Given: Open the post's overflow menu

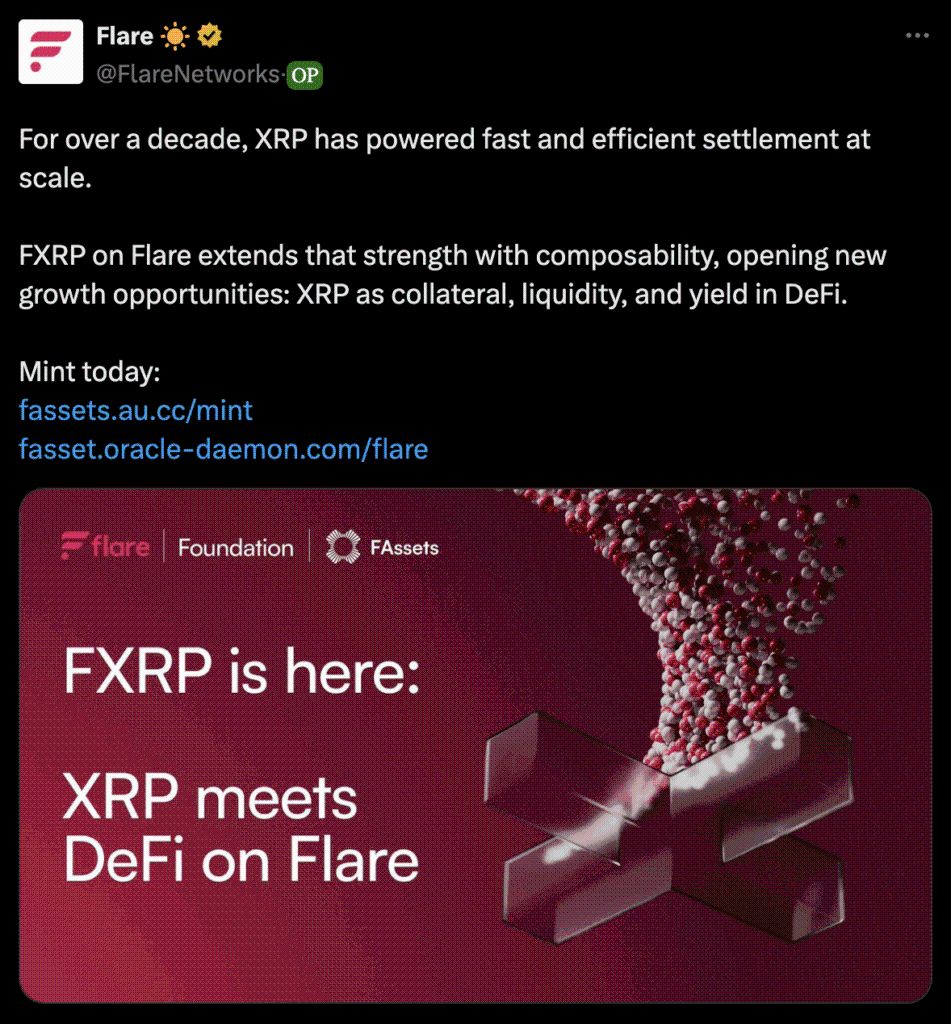Looking at the screenshot, I should pos(917,35).
